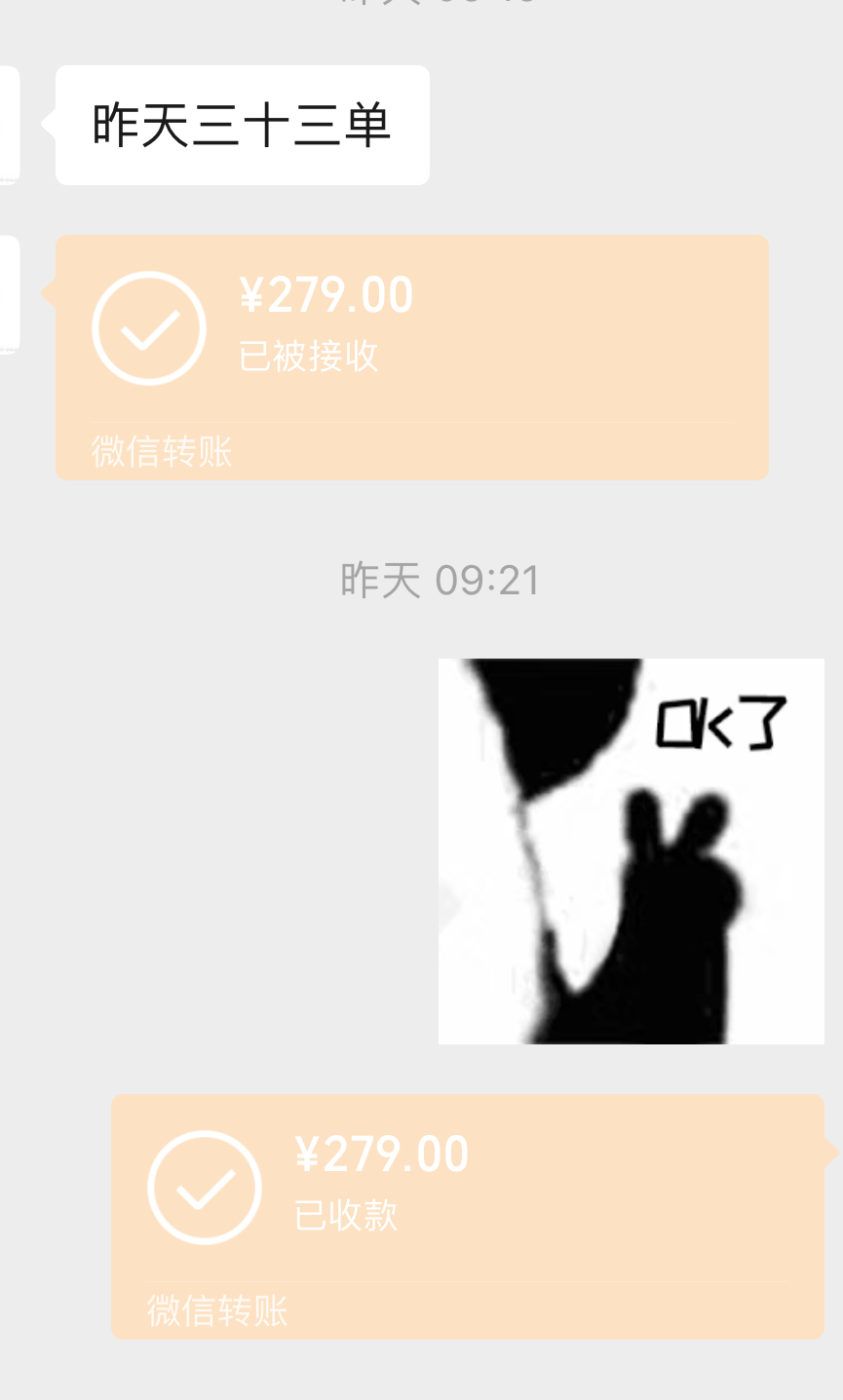843x1400 pixels.
Task: Tap the checkmark icon on the received transfer
Action: click(149, 328)
